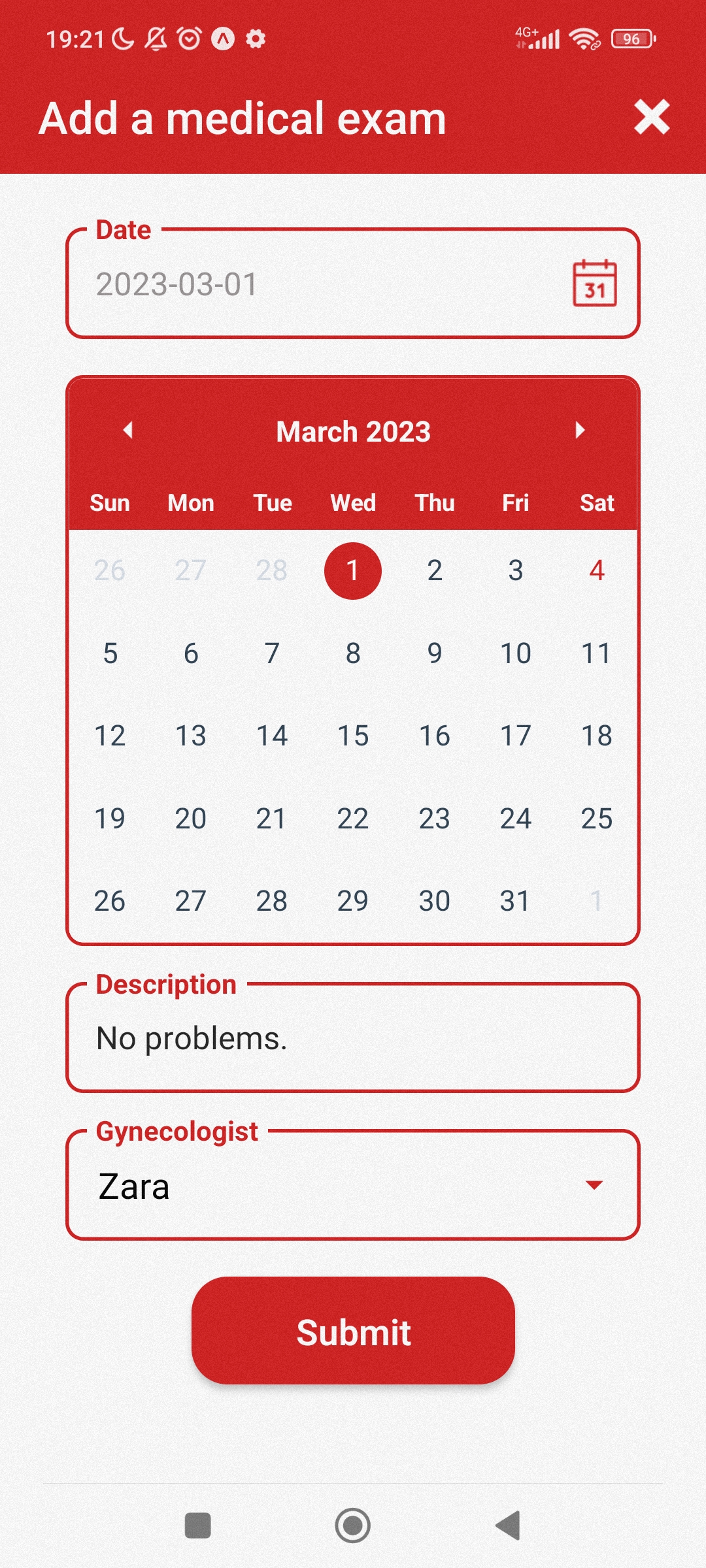Click the Sun weekday column header
Screen dimensions: 706x1568
(x=110, y=502)
